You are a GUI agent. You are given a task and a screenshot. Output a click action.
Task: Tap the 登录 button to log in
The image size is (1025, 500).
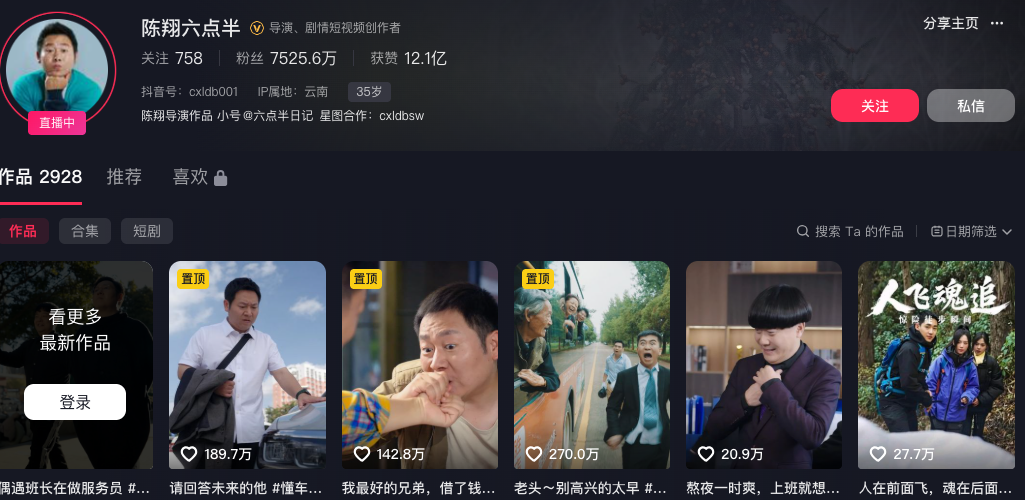tap(75, 402)
